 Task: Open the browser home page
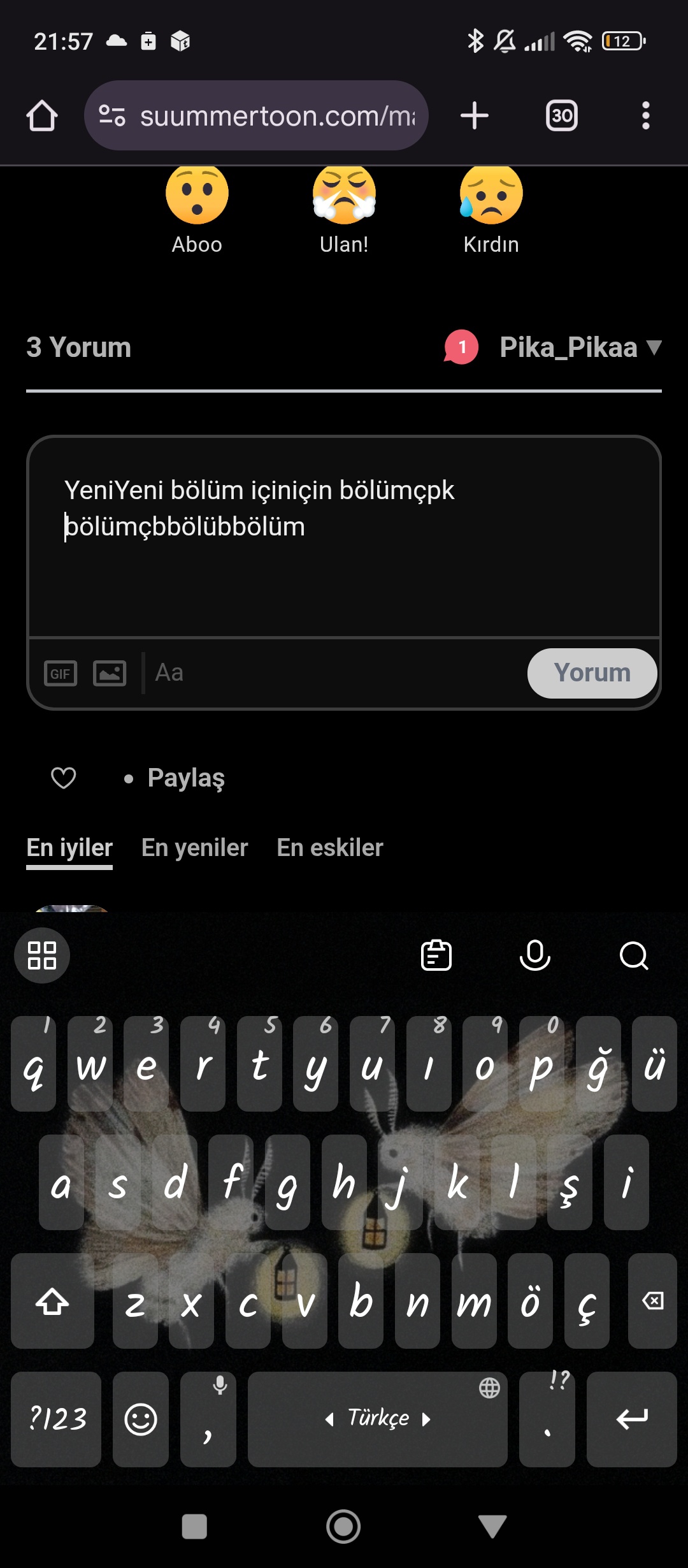[x=42, y=116]
